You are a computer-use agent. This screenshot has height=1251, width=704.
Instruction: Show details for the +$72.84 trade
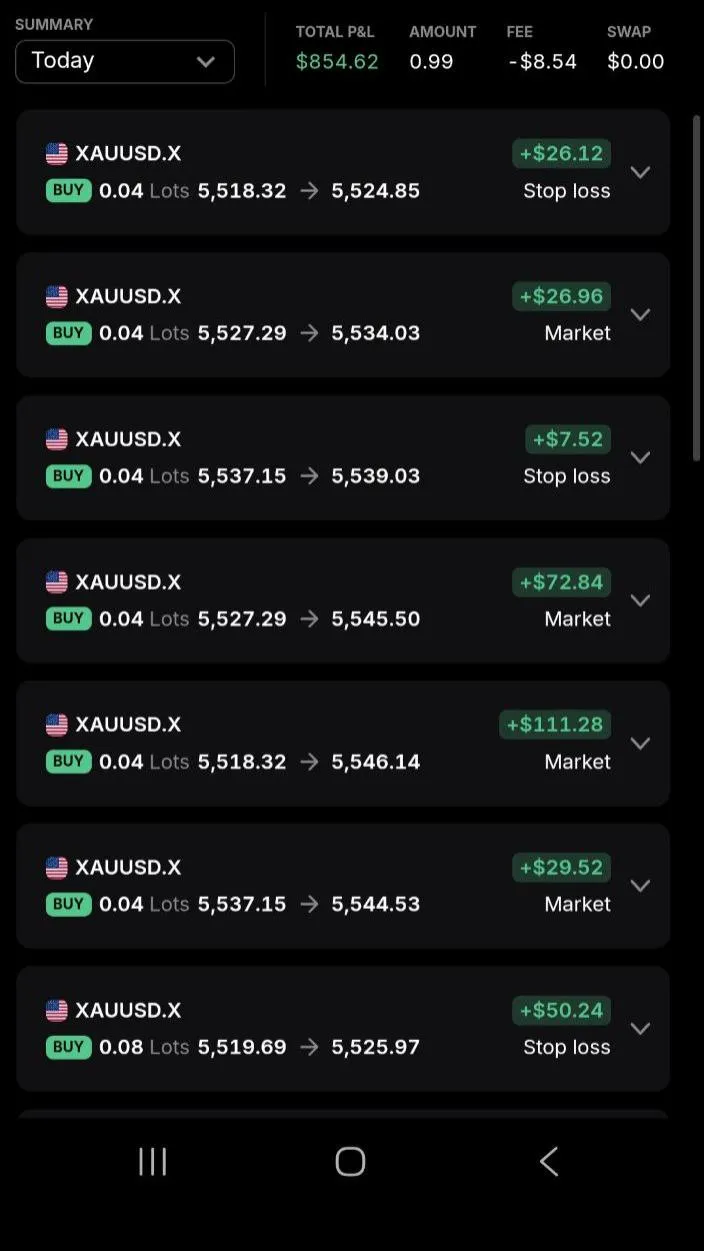point(640,600)
